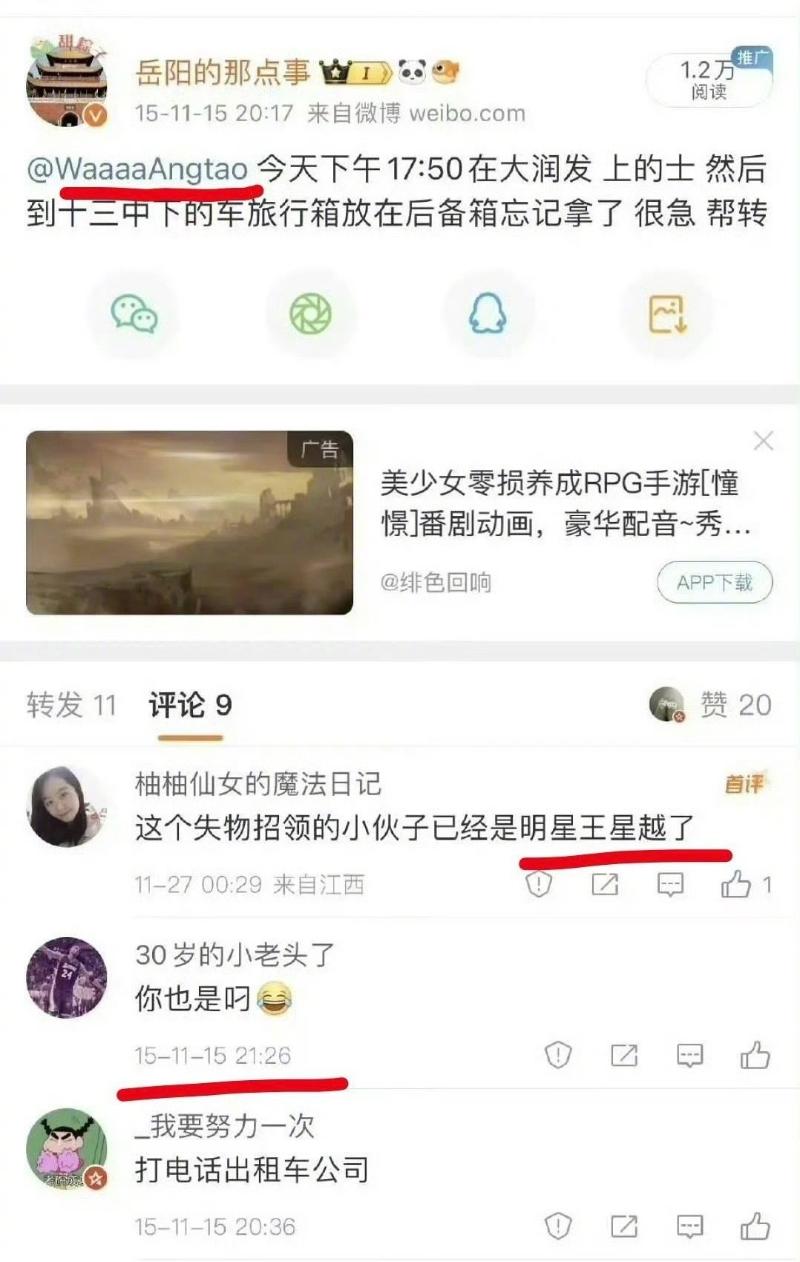The image size is (800, 1262).
Task: Report 30岁的小老头了's comment
Action: [557, 1055]
